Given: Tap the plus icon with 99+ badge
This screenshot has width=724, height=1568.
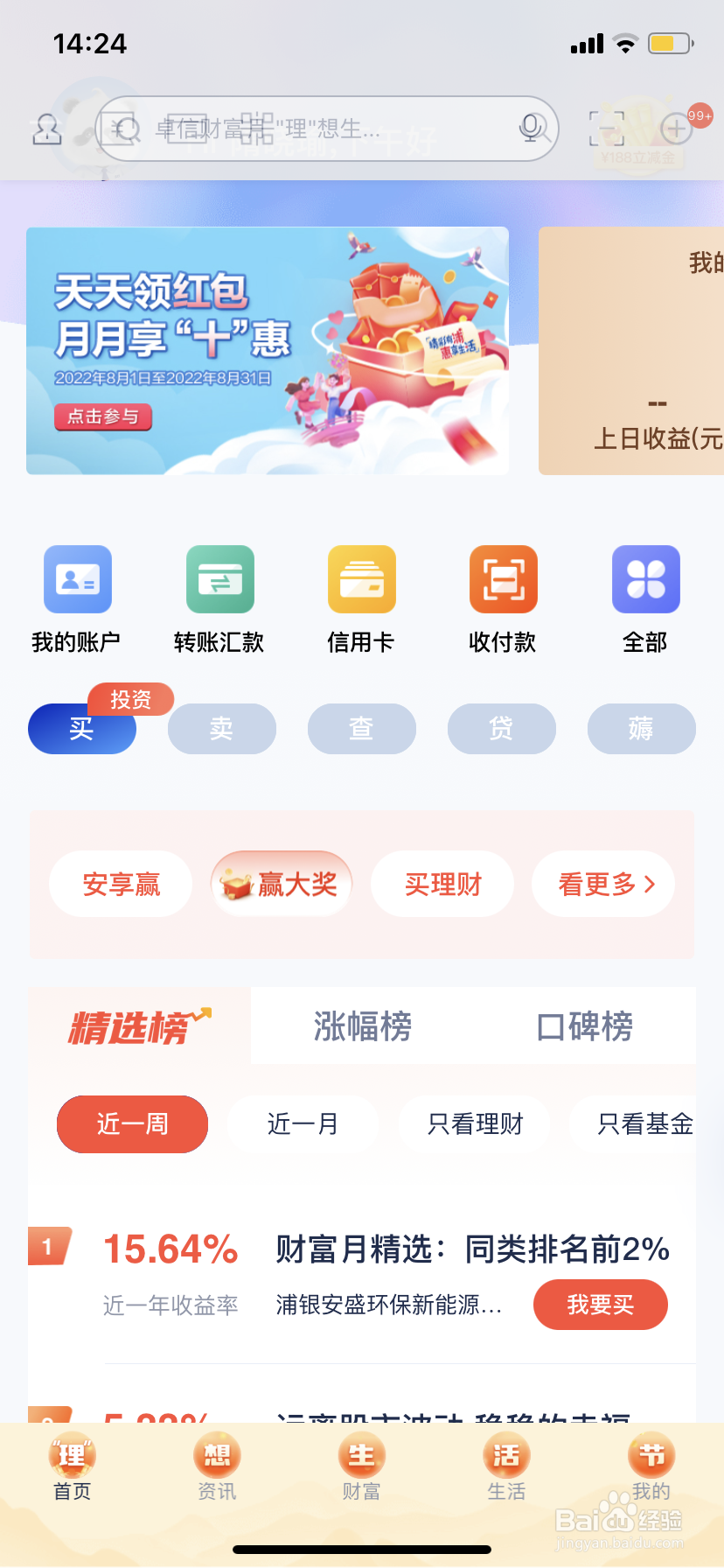Looking at the screenshot, I should click(x=676, y=129).
